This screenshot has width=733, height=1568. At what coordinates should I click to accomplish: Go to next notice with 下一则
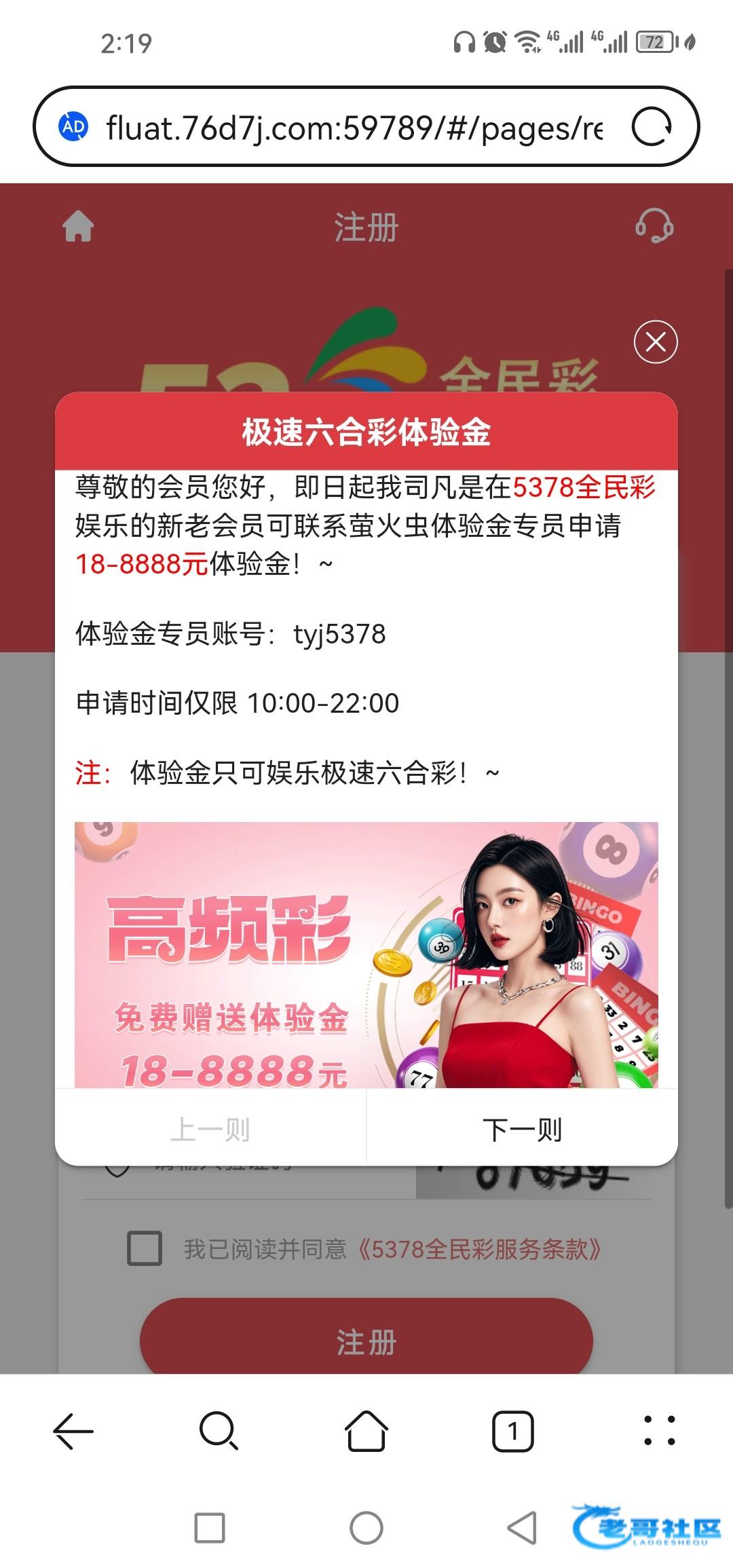522,1130
